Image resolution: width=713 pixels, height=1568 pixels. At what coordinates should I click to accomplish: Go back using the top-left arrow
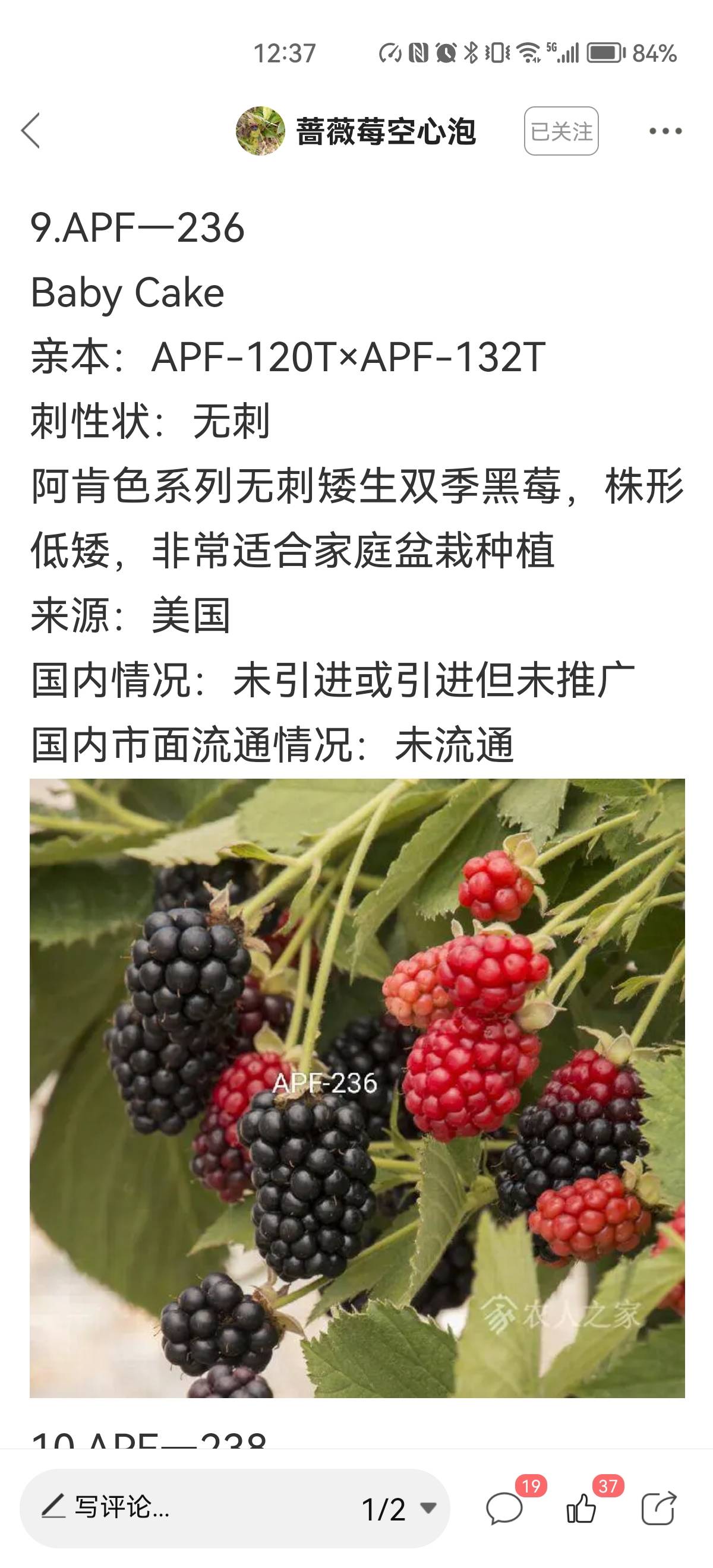click(x=30, y=131)
